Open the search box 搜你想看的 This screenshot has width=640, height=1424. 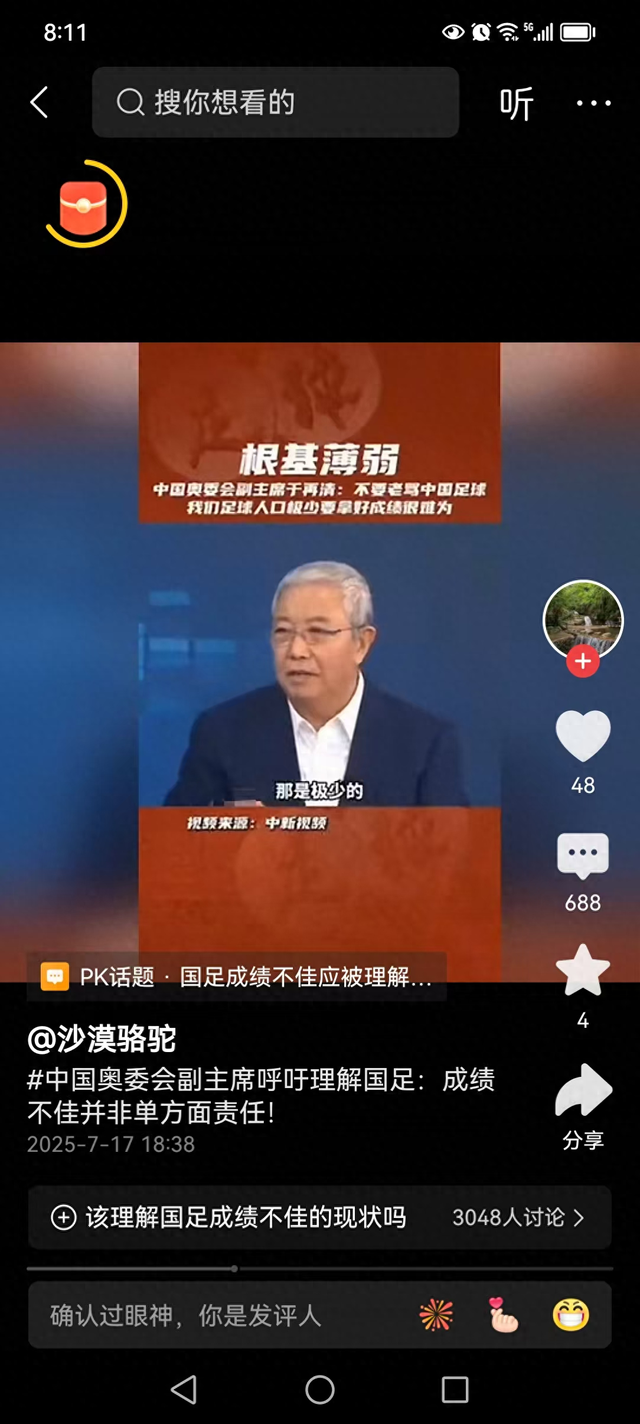click(x=275, y=102)
